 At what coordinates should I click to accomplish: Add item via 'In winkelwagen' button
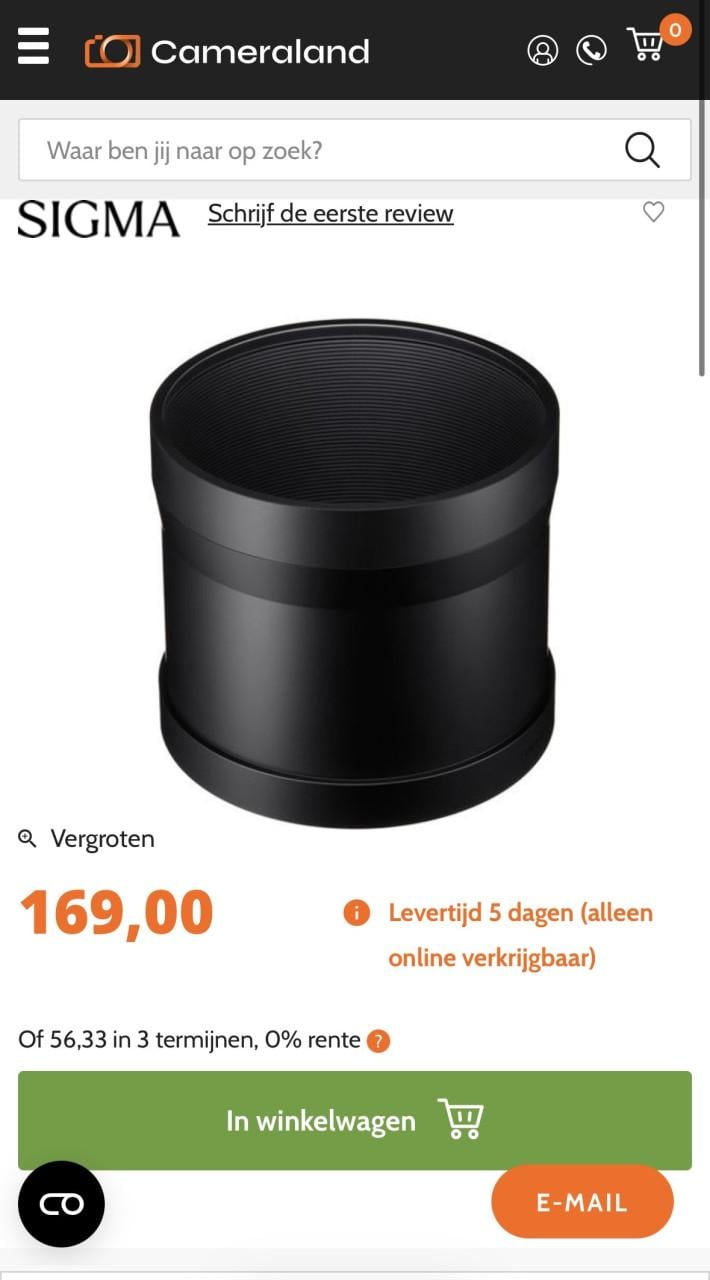(x=355, y=1120)
